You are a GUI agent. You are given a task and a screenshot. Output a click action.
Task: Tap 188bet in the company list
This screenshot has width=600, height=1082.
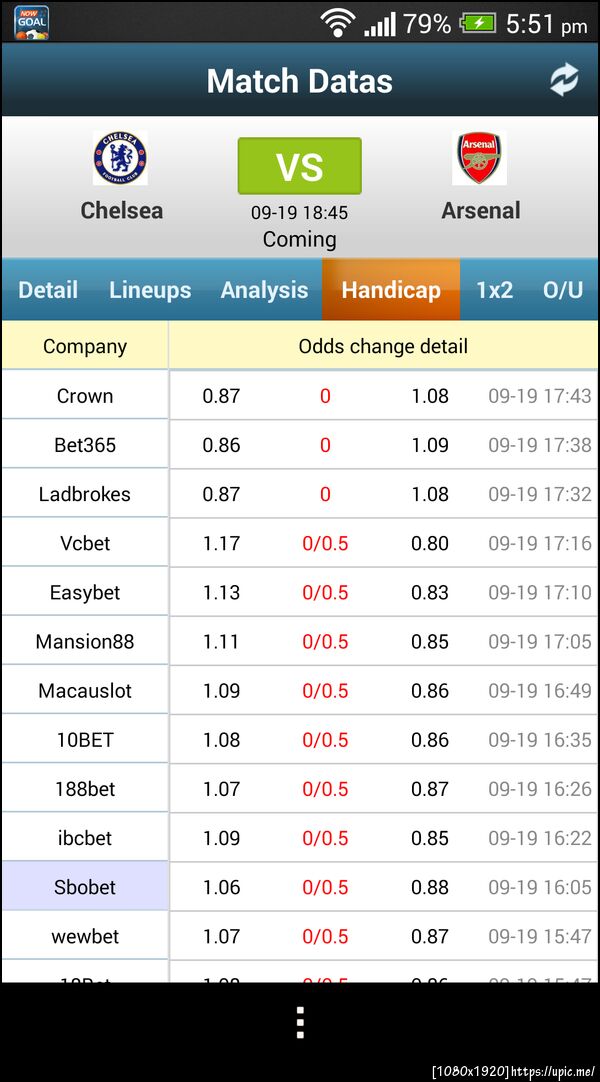coord(85,789)
